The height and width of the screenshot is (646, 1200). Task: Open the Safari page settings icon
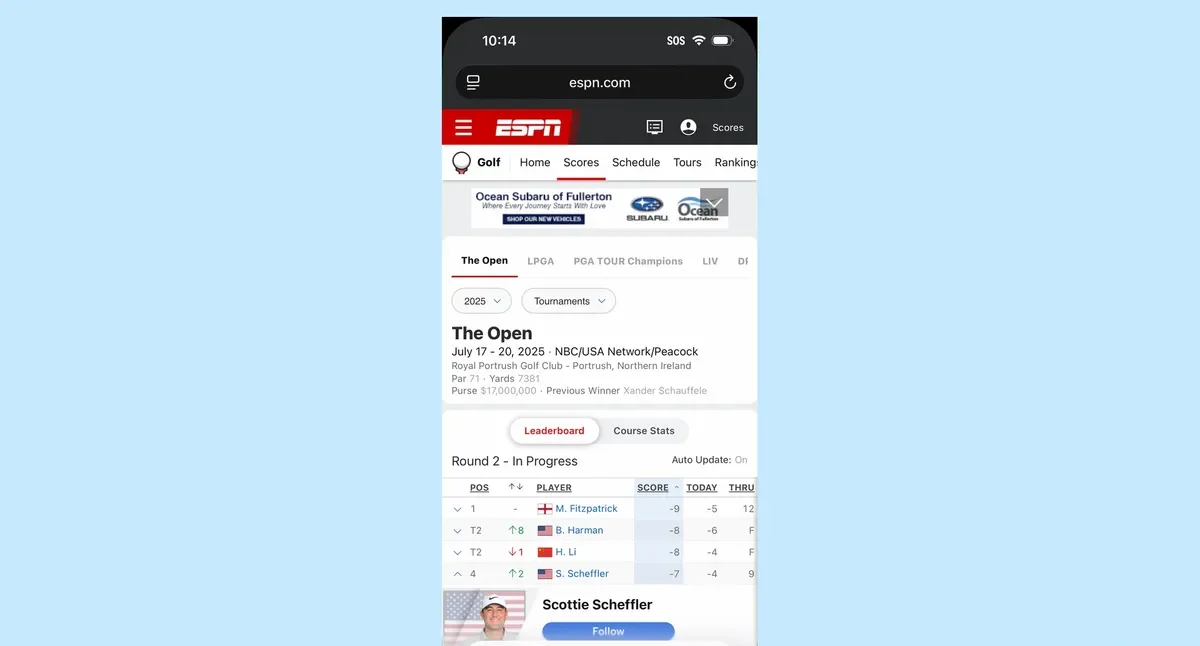pos(473,82)
